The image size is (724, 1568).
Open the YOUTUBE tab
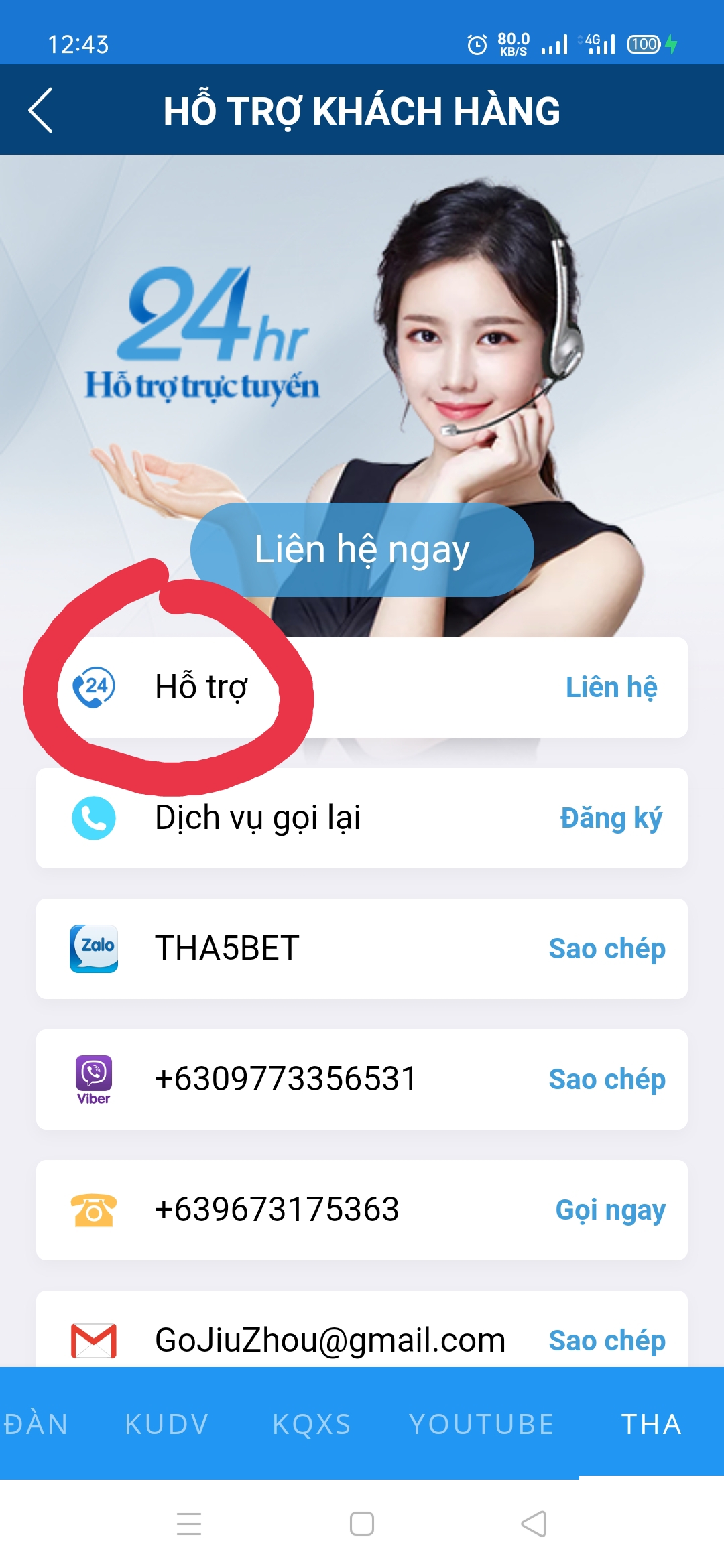click(x=481, y=1424)
